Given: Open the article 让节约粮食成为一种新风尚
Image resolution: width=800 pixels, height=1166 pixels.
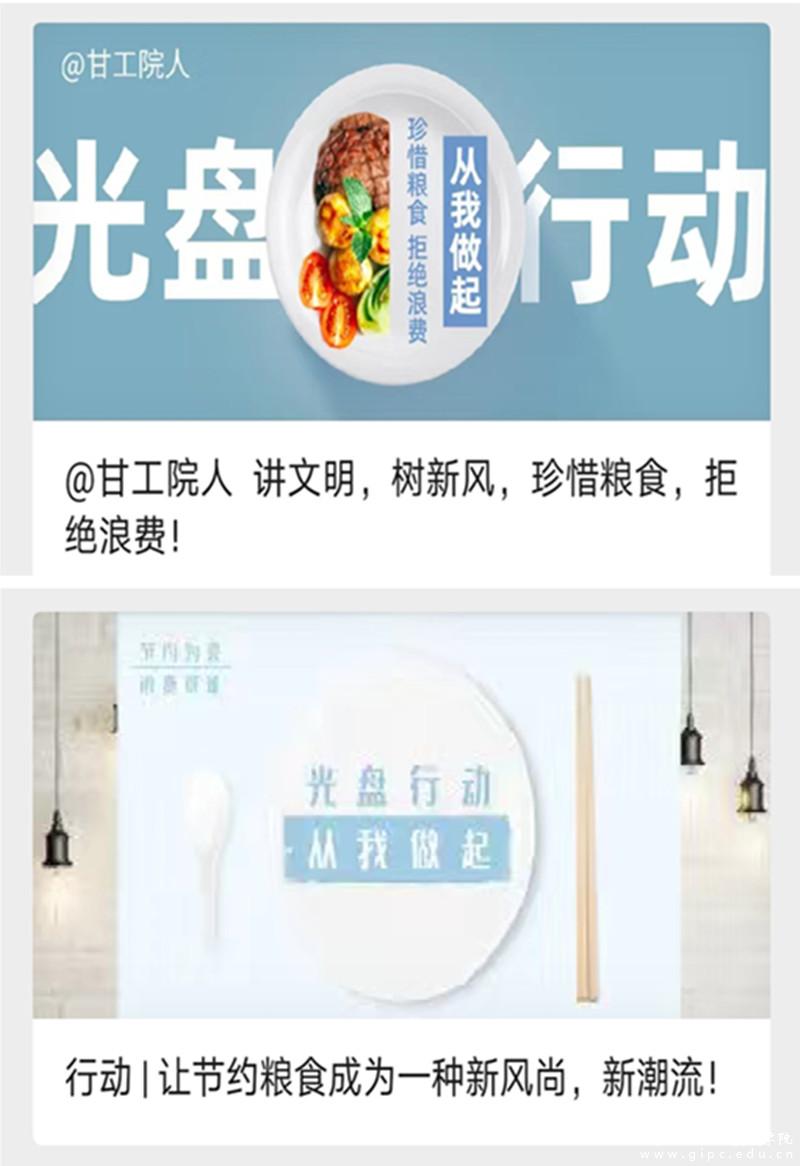Looking at the screenshot, I should coord(392,1079).
